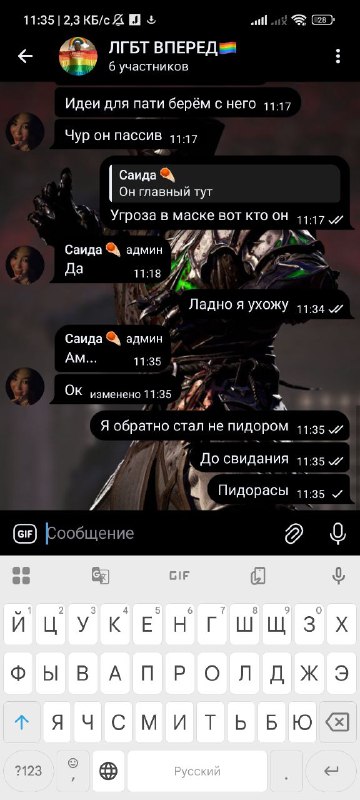Tap the Сообщение message input field

click(x=161, y=534)
